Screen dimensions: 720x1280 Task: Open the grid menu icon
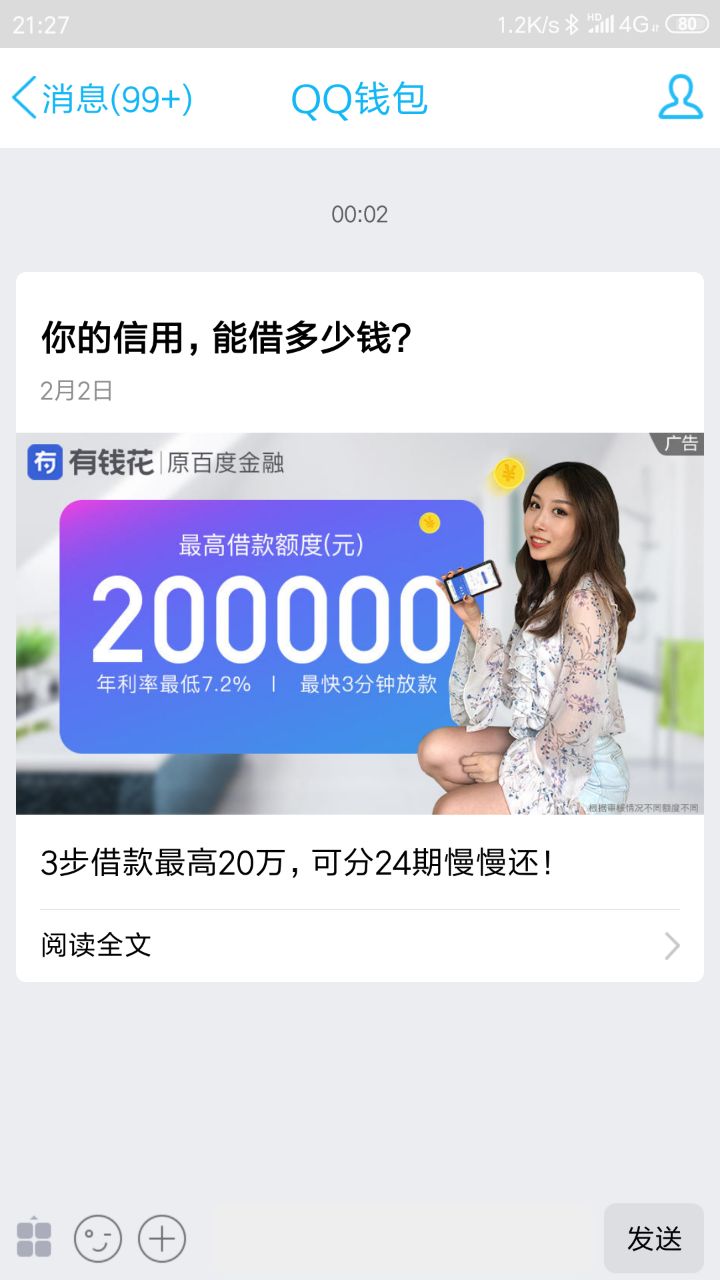pyautogui.click(x=34, y=1238)
